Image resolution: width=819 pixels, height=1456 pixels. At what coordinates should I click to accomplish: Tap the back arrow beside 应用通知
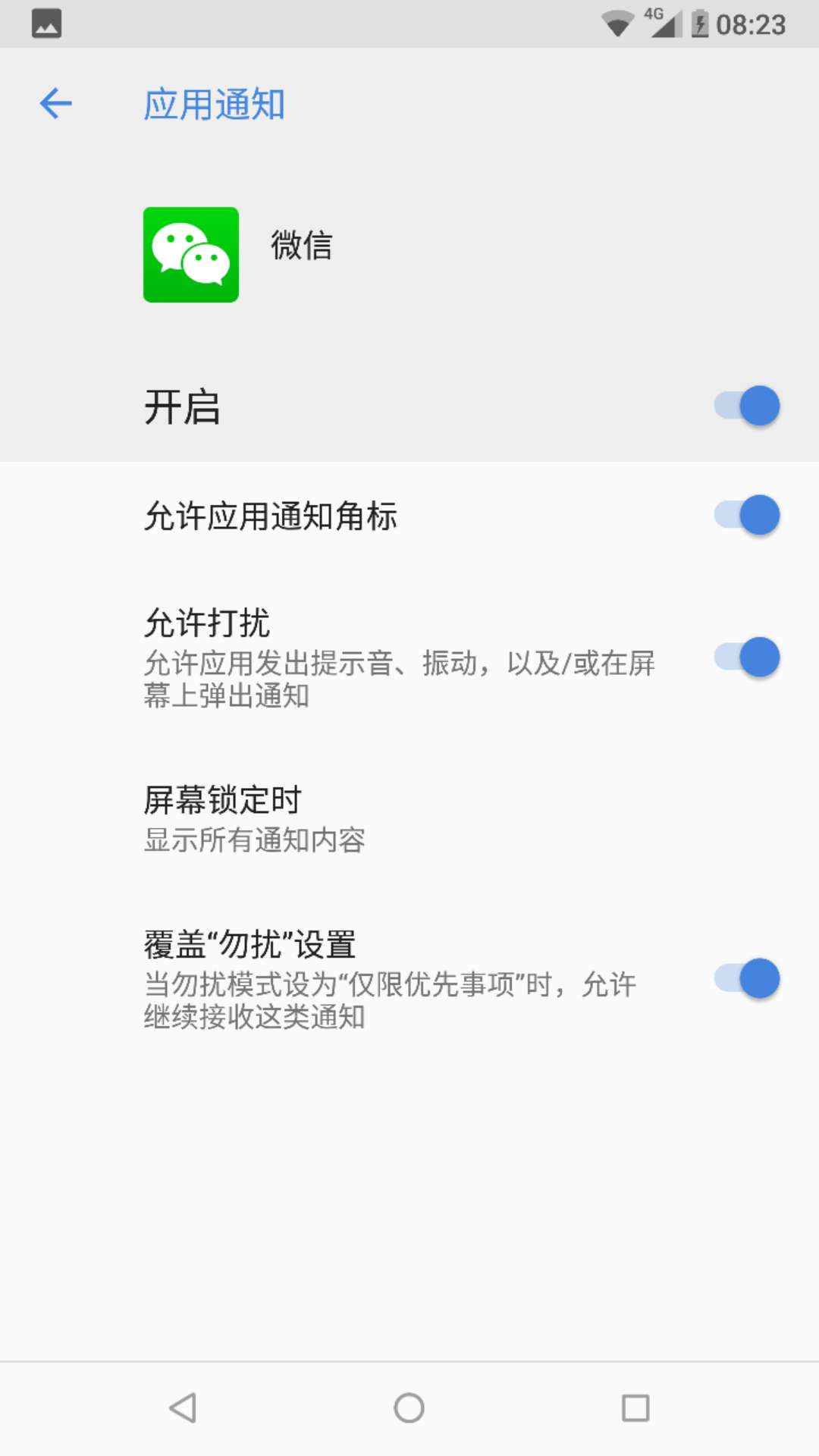[55, 104]
